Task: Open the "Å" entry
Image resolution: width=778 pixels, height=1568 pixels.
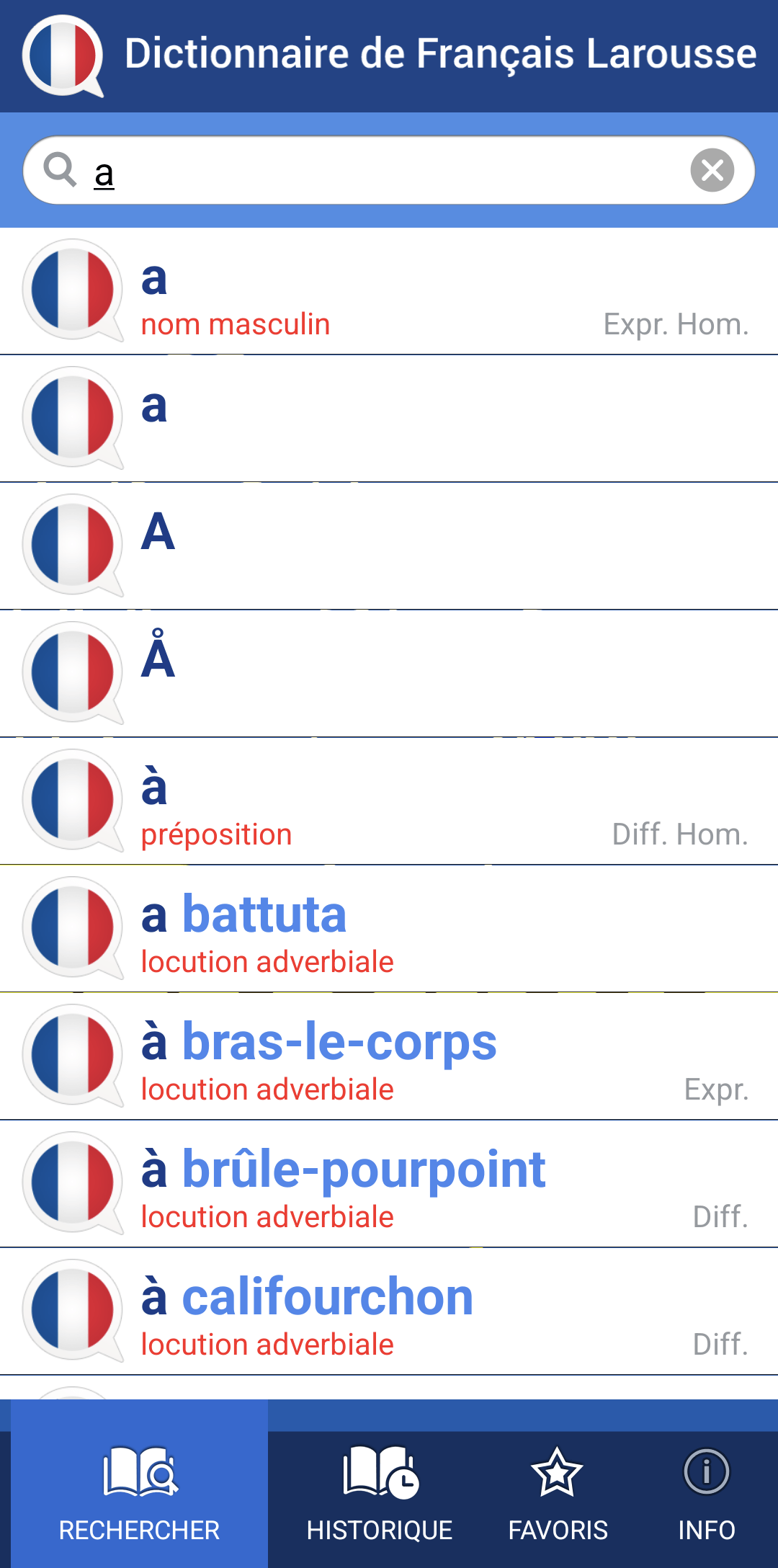Action: (389, 673)
